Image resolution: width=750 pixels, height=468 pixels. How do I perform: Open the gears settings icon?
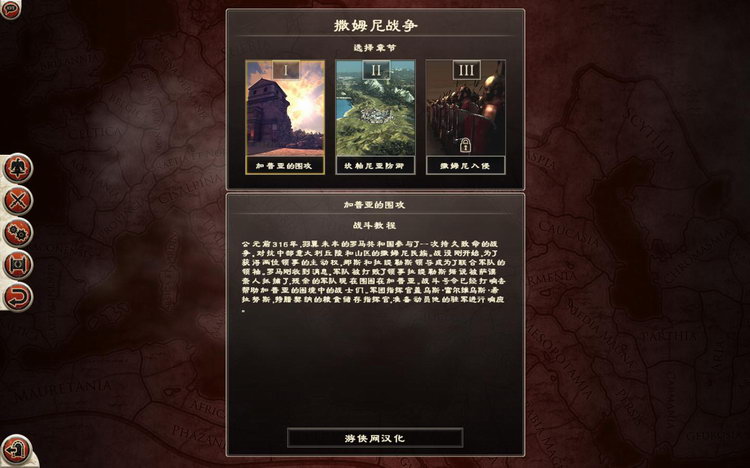[18, 233]
